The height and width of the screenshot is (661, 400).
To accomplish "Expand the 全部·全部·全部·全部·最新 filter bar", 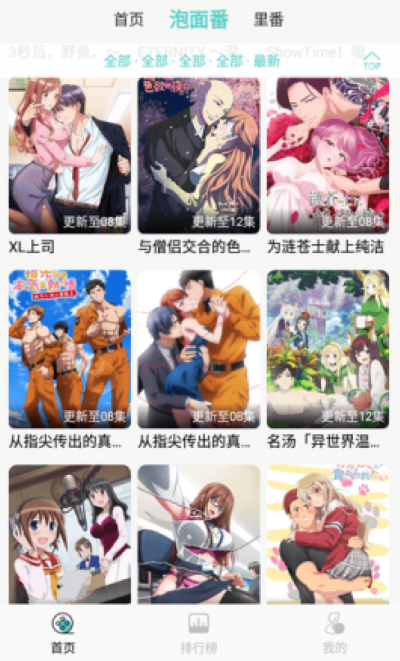I will tap(192, 61).
